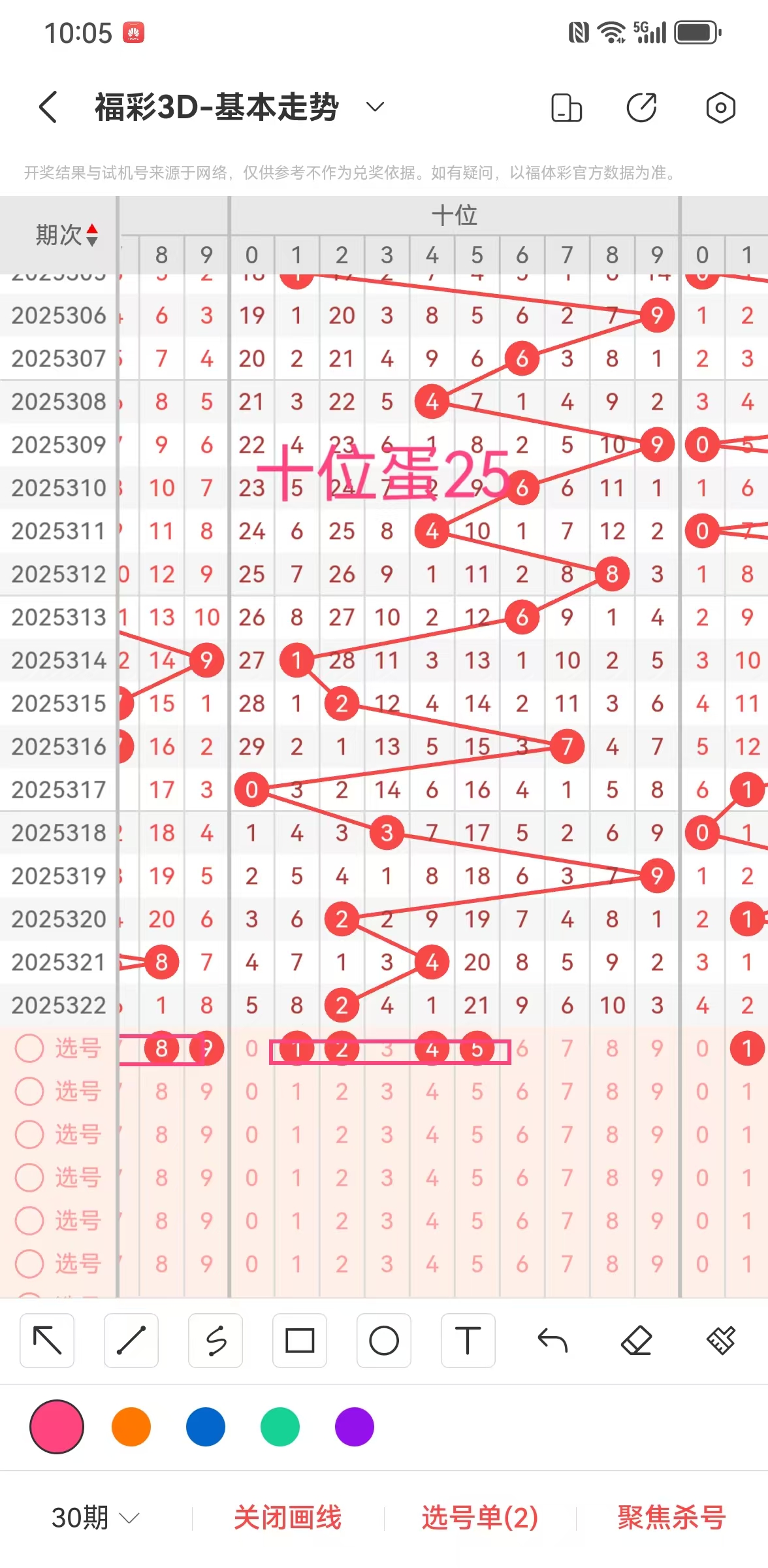768x1568 pixels.
Task: Undo the last drawing
Action: click(x=552, y=1341)
